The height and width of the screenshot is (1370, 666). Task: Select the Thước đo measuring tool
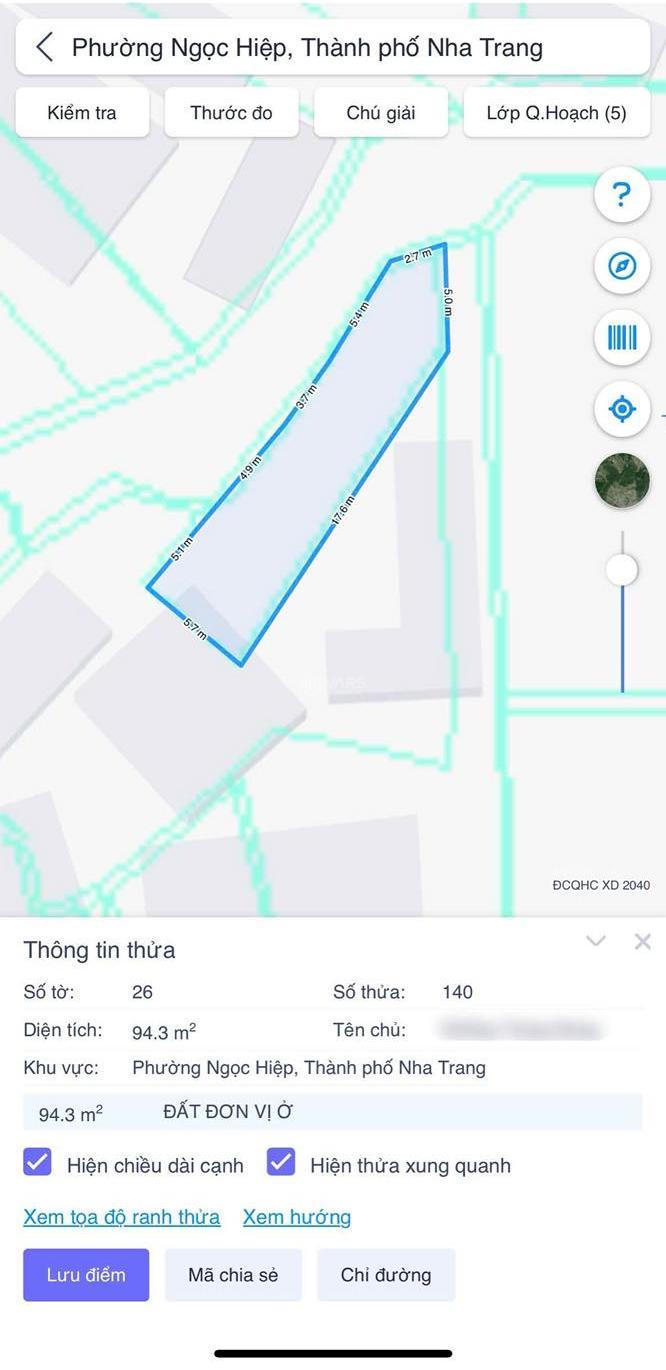click(x=231, y=113)
